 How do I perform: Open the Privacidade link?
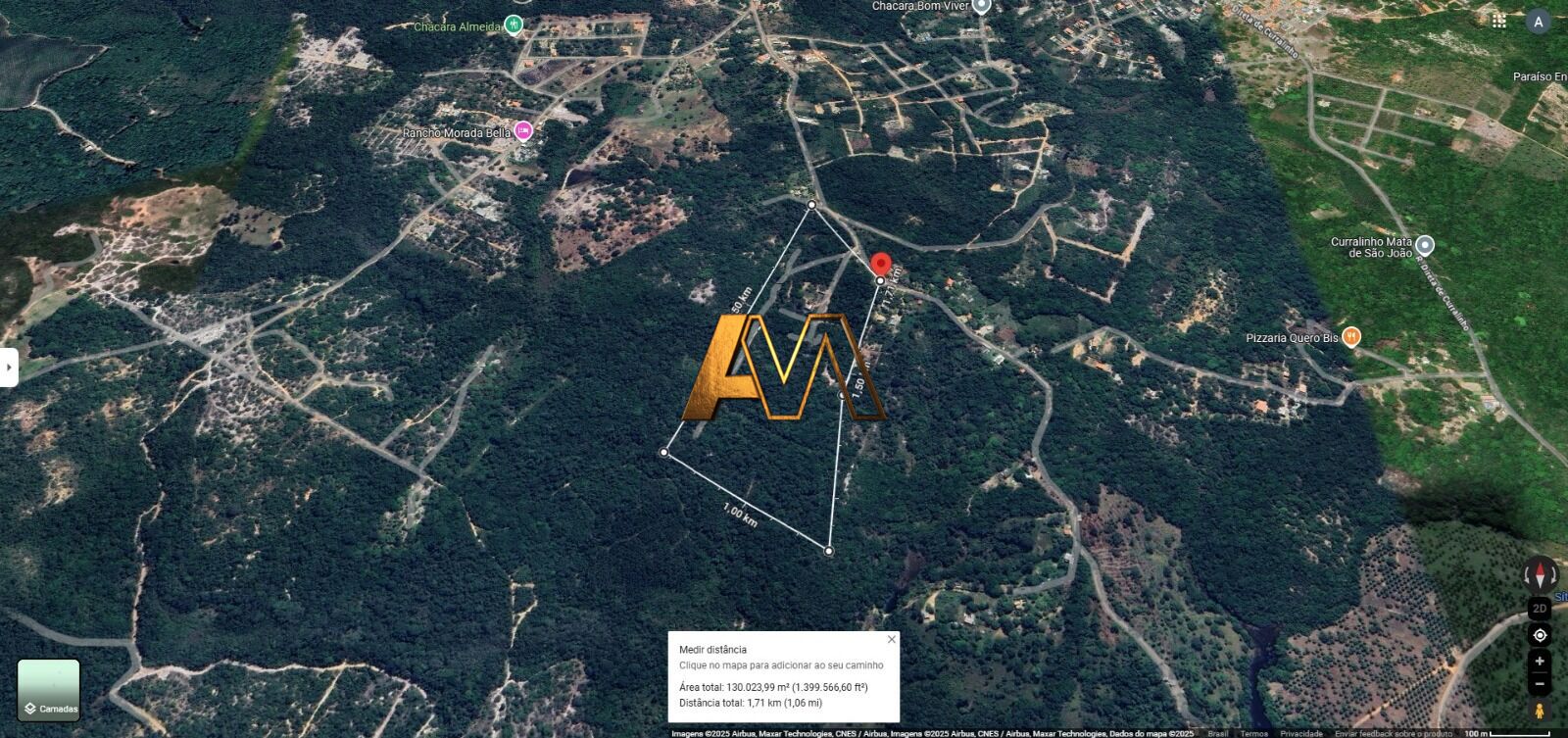[x=1300, y=733]
